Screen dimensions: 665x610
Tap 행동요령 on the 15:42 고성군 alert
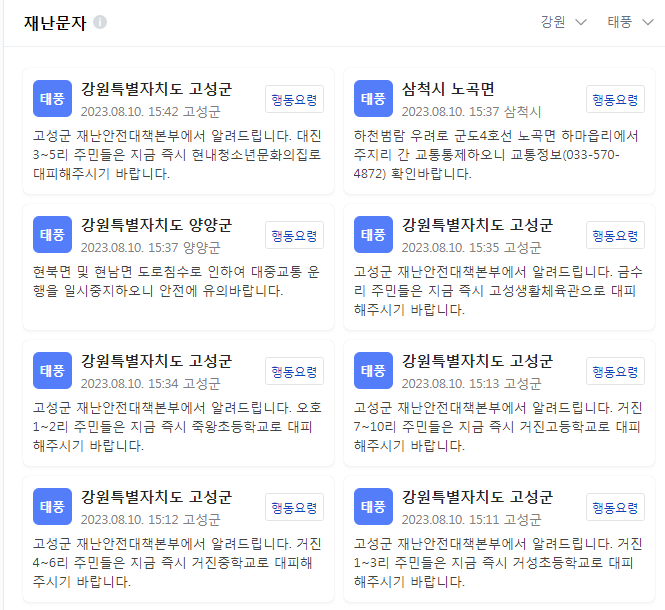(x=295, y=99)
